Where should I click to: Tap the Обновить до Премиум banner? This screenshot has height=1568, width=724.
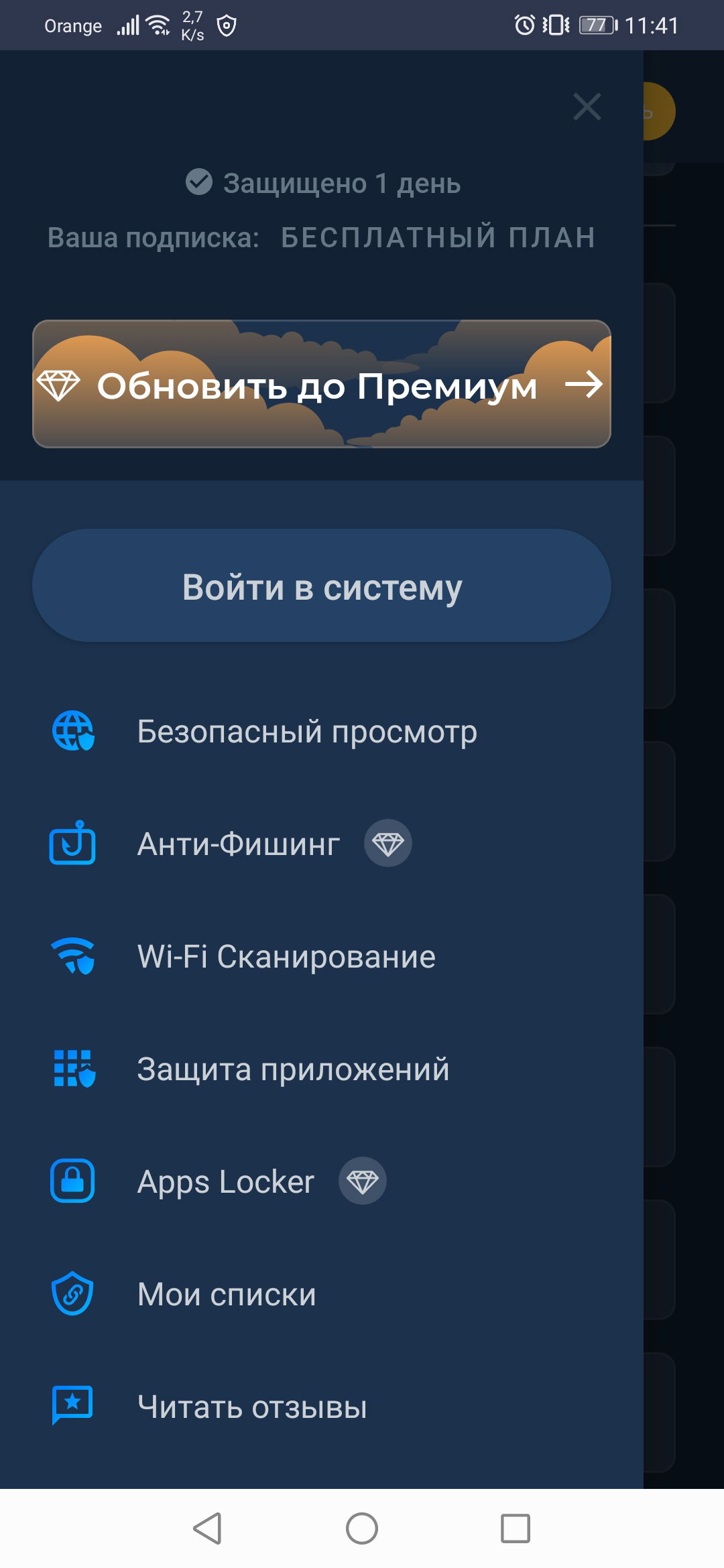(322, 384)
